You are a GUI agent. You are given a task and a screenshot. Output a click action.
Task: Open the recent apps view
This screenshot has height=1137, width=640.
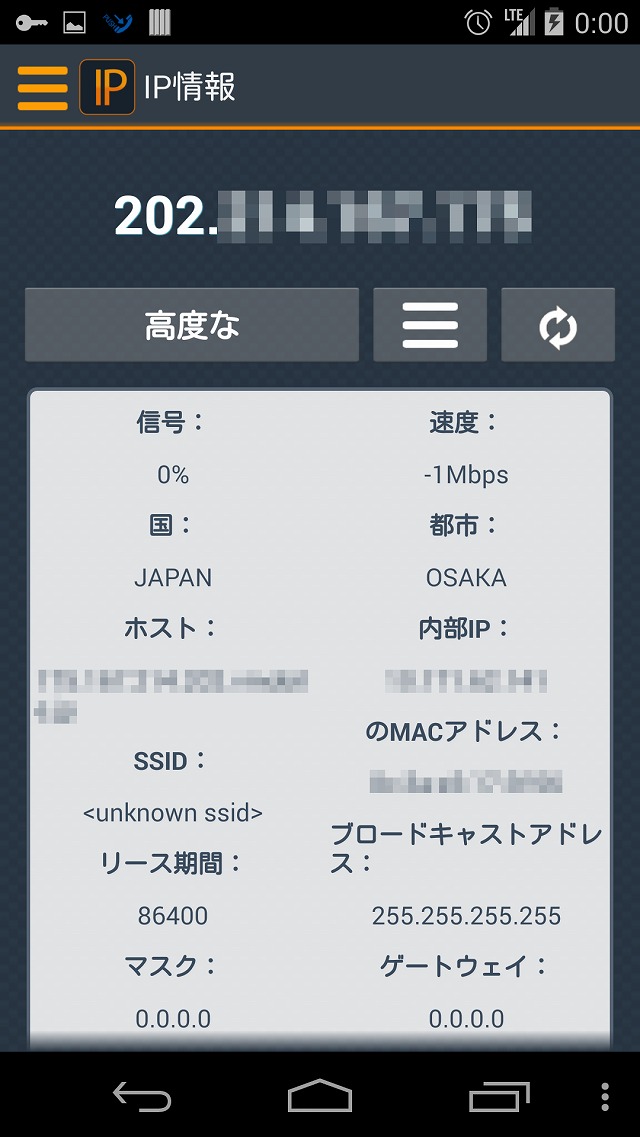(499, 1096)
